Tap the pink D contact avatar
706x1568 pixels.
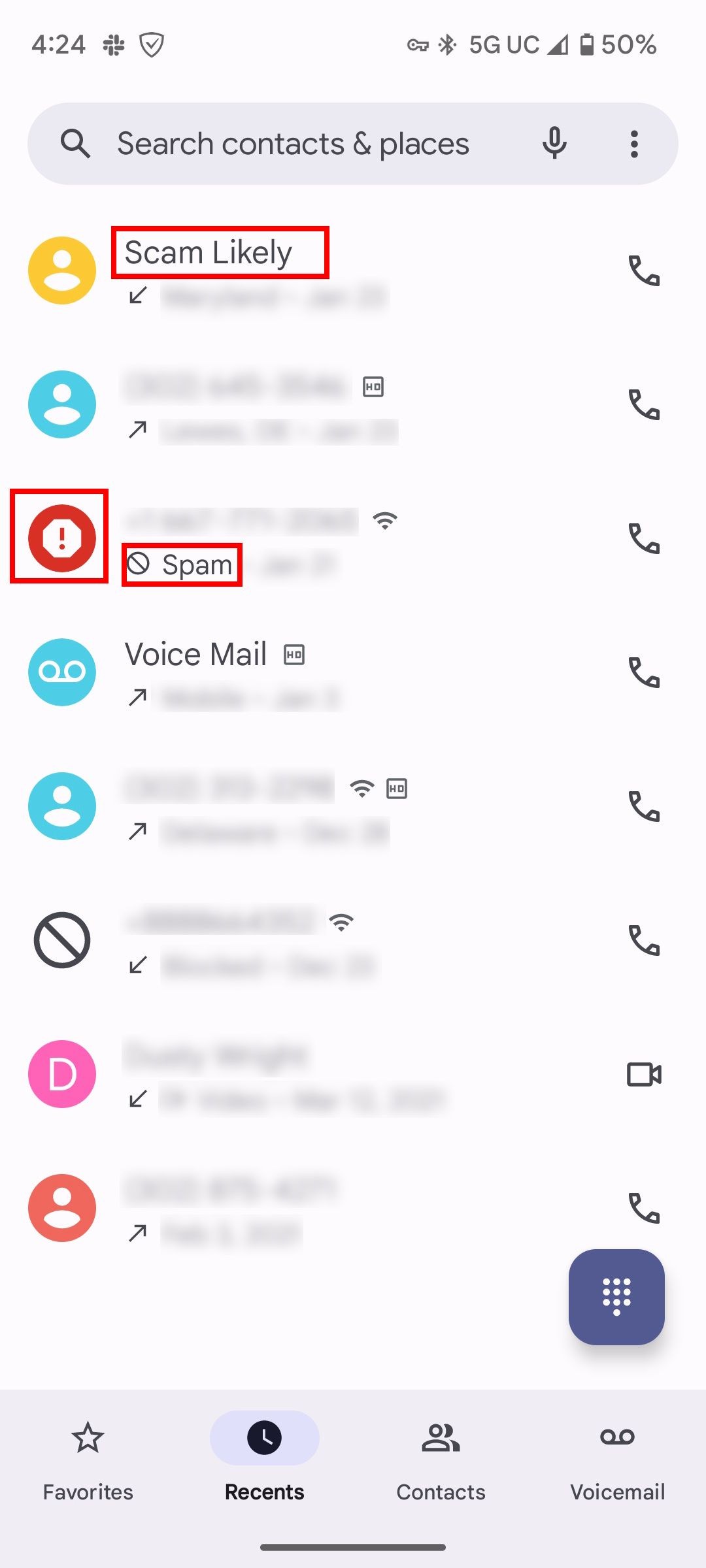click(x=62, y=1074)
